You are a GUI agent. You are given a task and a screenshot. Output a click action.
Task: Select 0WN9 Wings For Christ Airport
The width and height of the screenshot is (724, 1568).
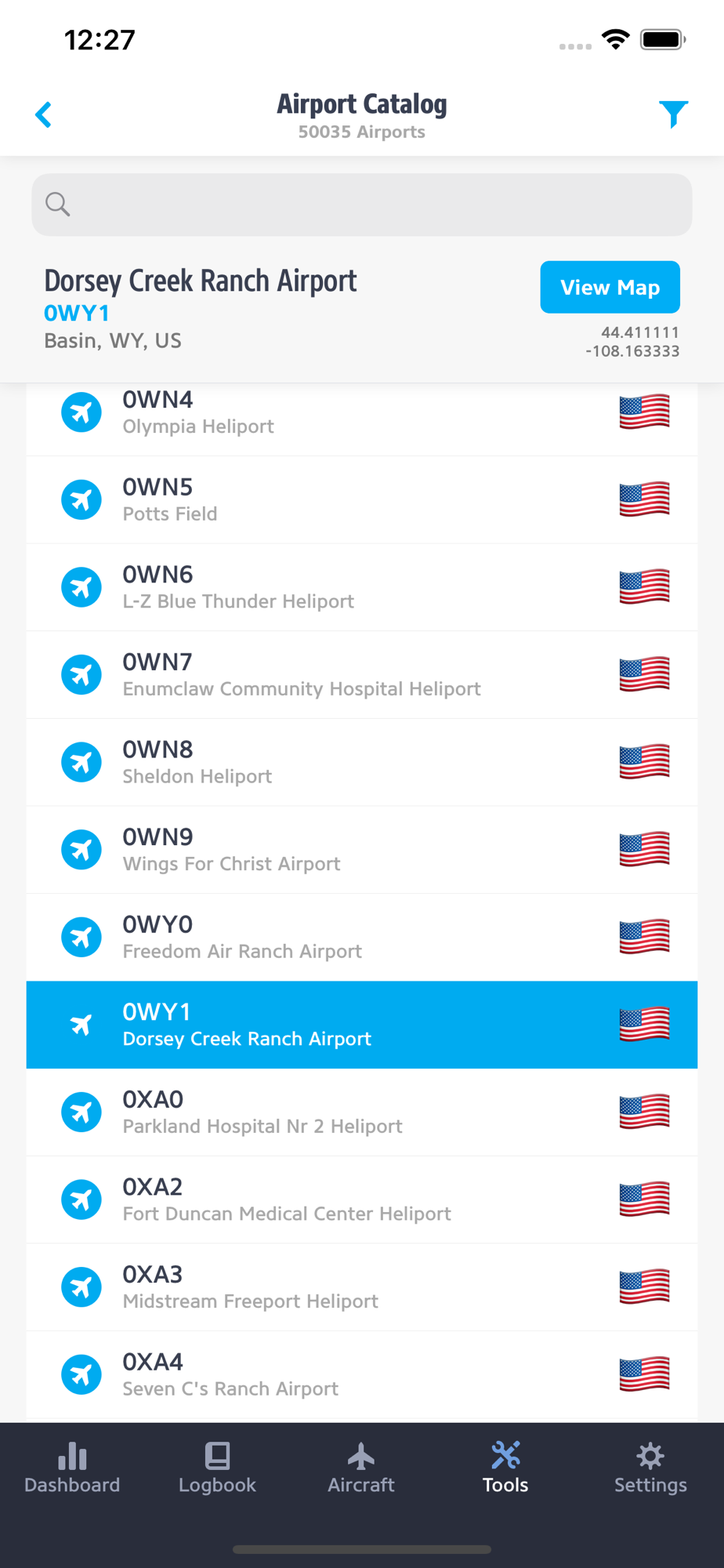pos(362,850)
